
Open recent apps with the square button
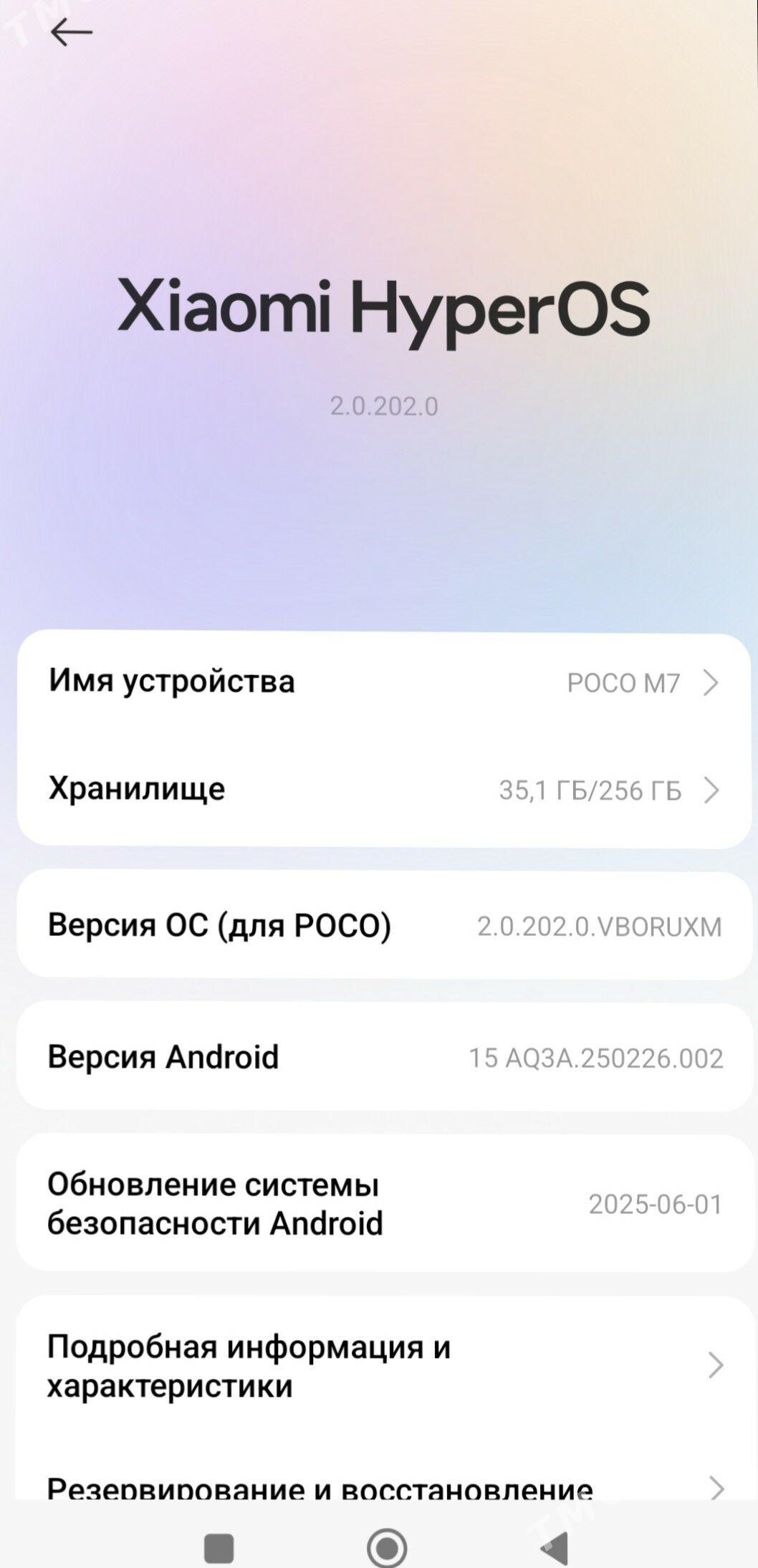pyautogui.click(x=219, y=1548)
